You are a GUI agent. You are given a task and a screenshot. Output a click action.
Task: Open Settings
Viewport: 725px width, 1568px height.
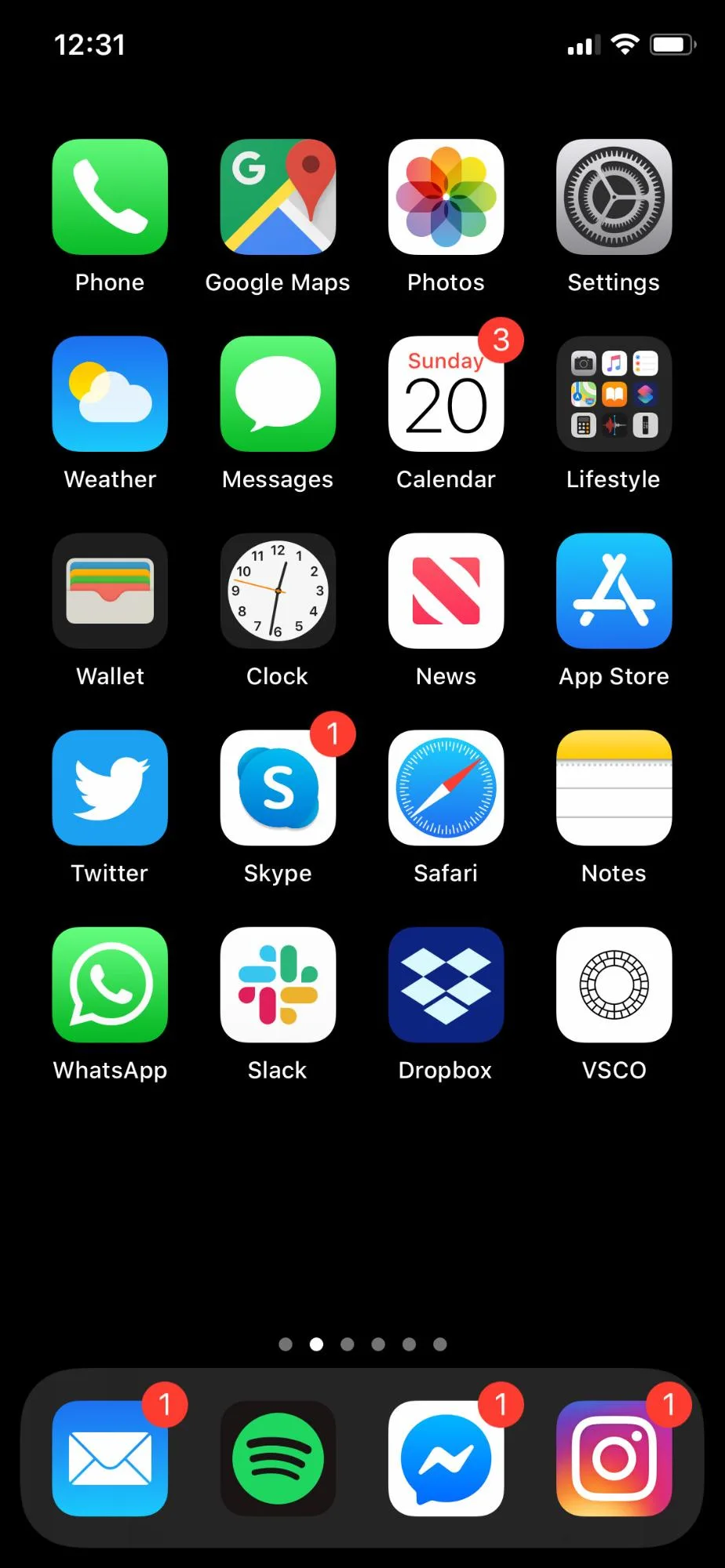click(x=614, y=197)
